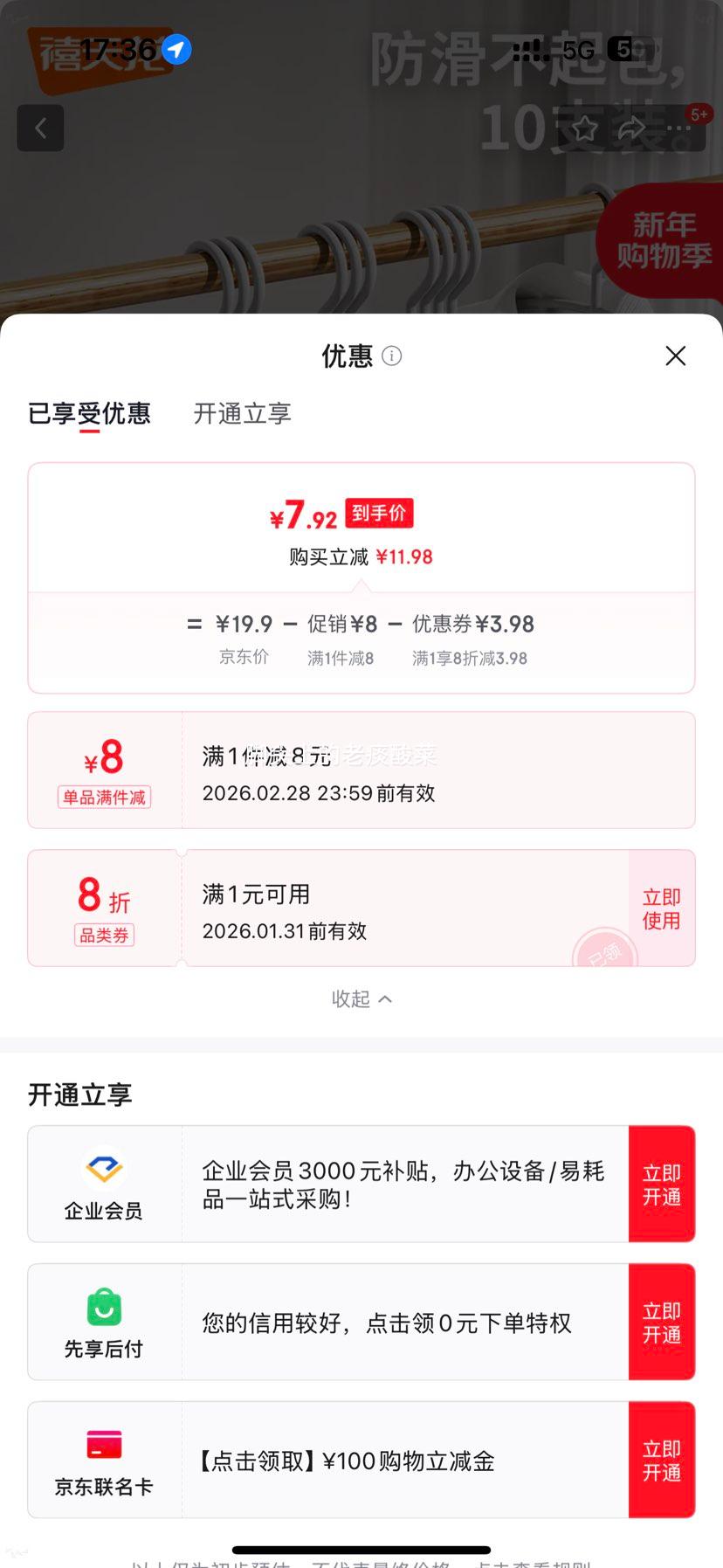The width and height of the screenshot is (723, 1568).
Task: Open 京东联名卡 signup via 立即开通
Action: pyautogui.click(x=662, y=1459)
